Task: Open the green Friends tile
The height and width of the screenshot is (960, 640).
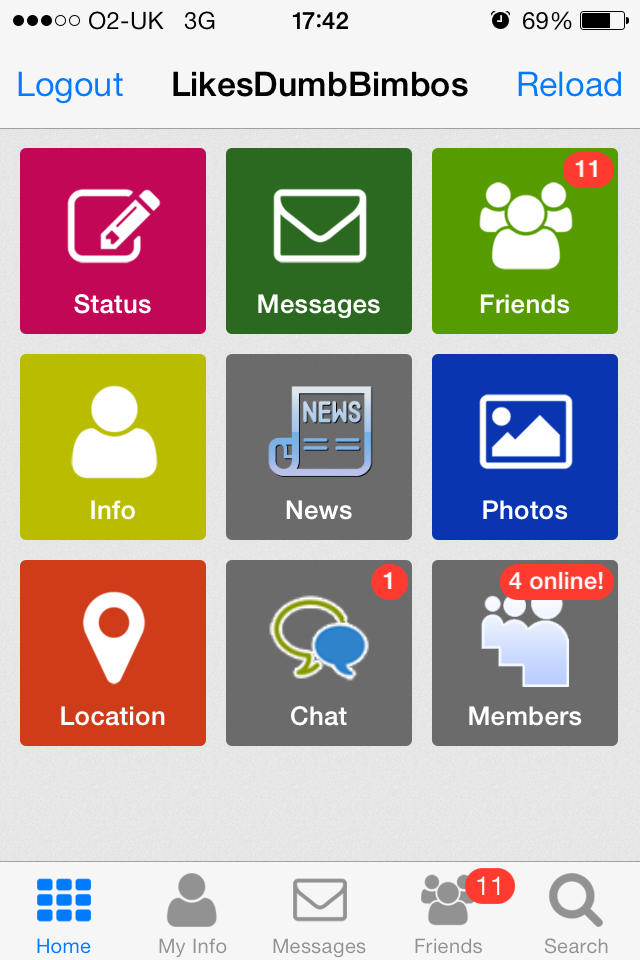Action: click(525, 241)
